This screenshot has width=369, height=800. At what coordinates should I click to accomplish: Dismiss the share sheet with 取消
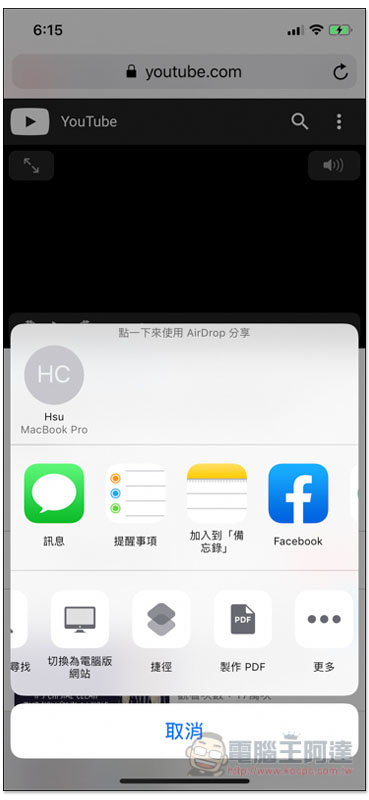(x=184, y=731)
